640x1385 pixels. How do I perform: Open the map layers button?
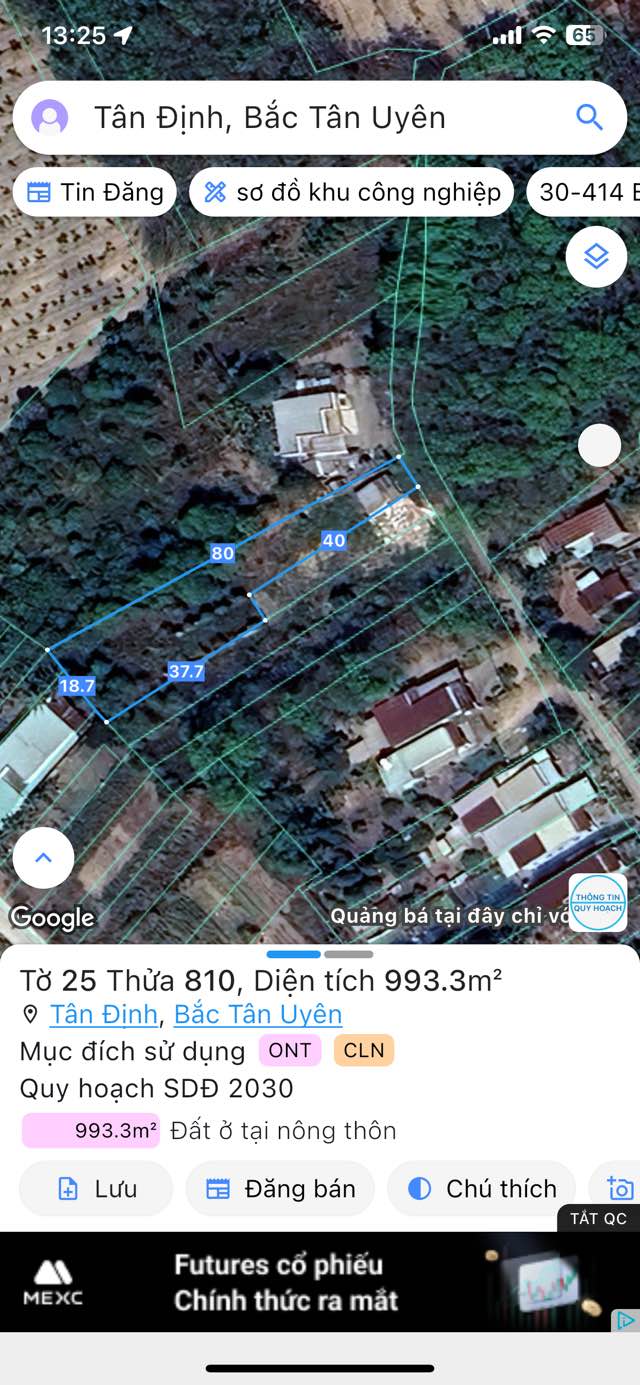coord(596,257)
